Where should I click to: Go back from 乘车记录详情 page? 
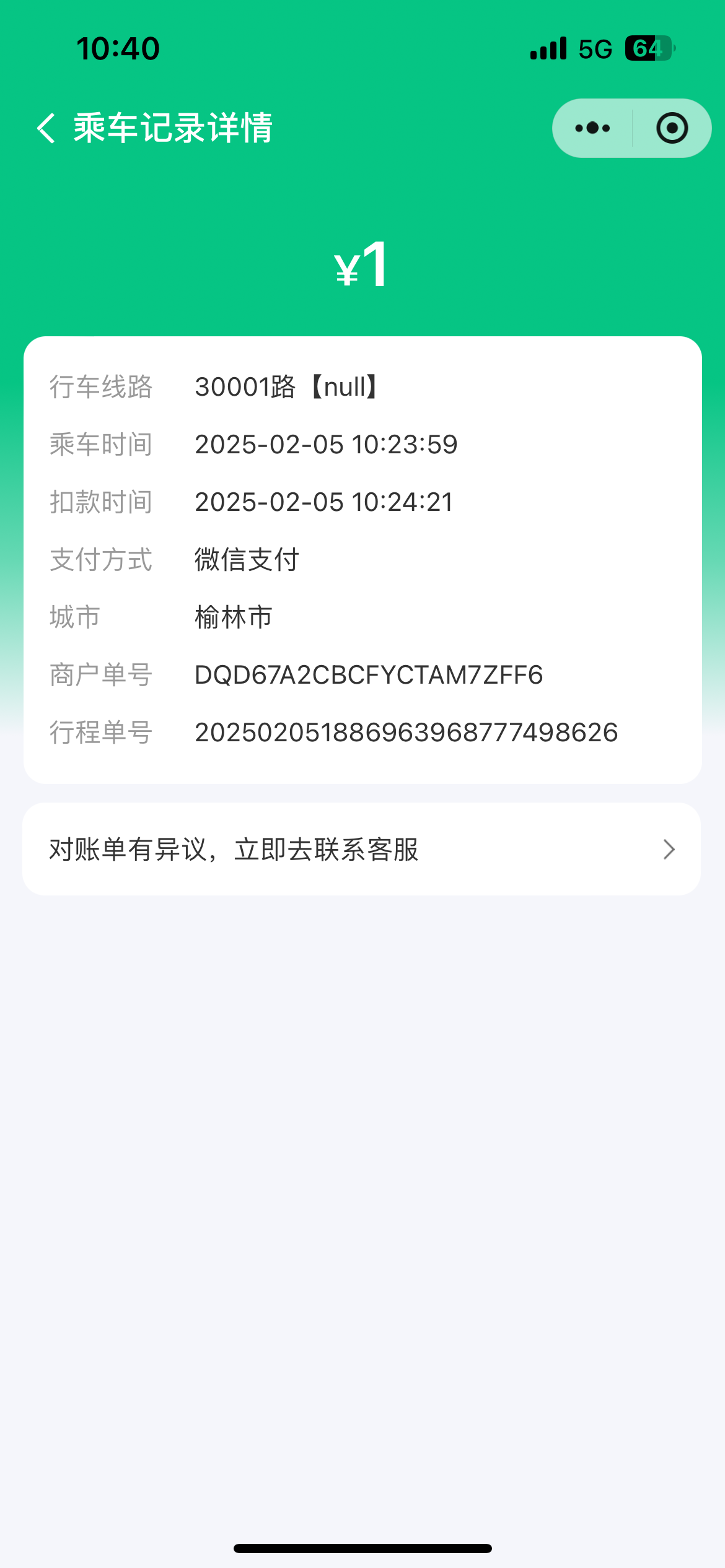(x=46, y=128)
